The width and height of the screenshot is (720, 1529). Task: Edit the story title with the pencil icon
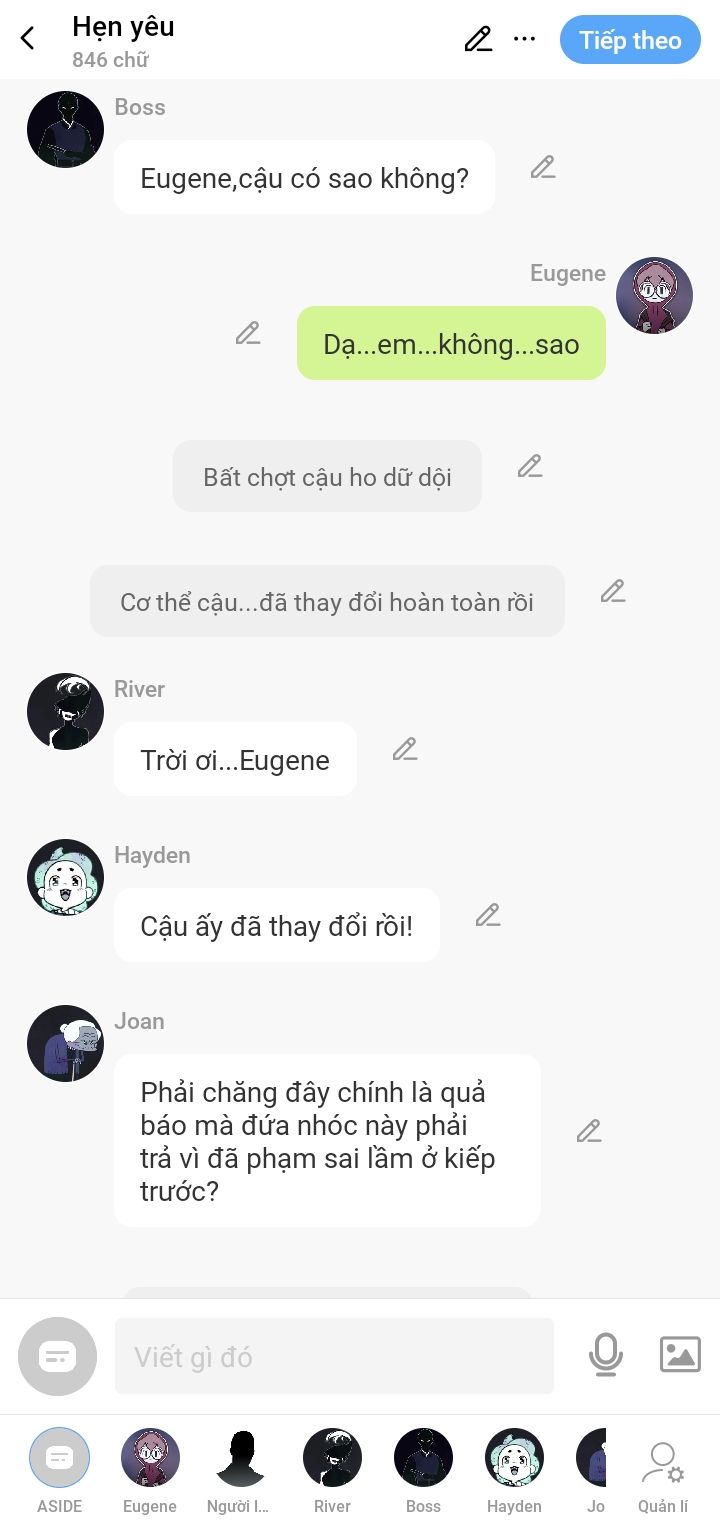[478, 39]
